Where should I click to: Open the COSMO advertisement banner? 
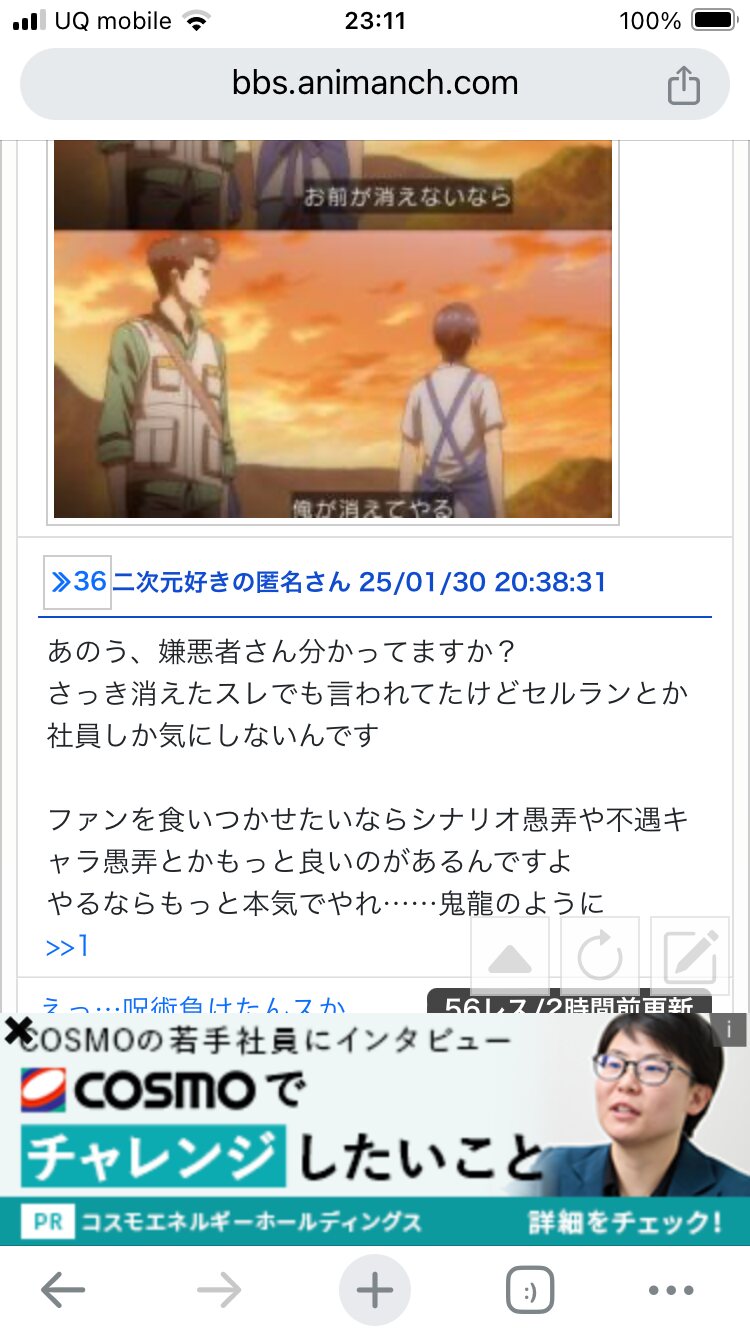coord(375,1129)
